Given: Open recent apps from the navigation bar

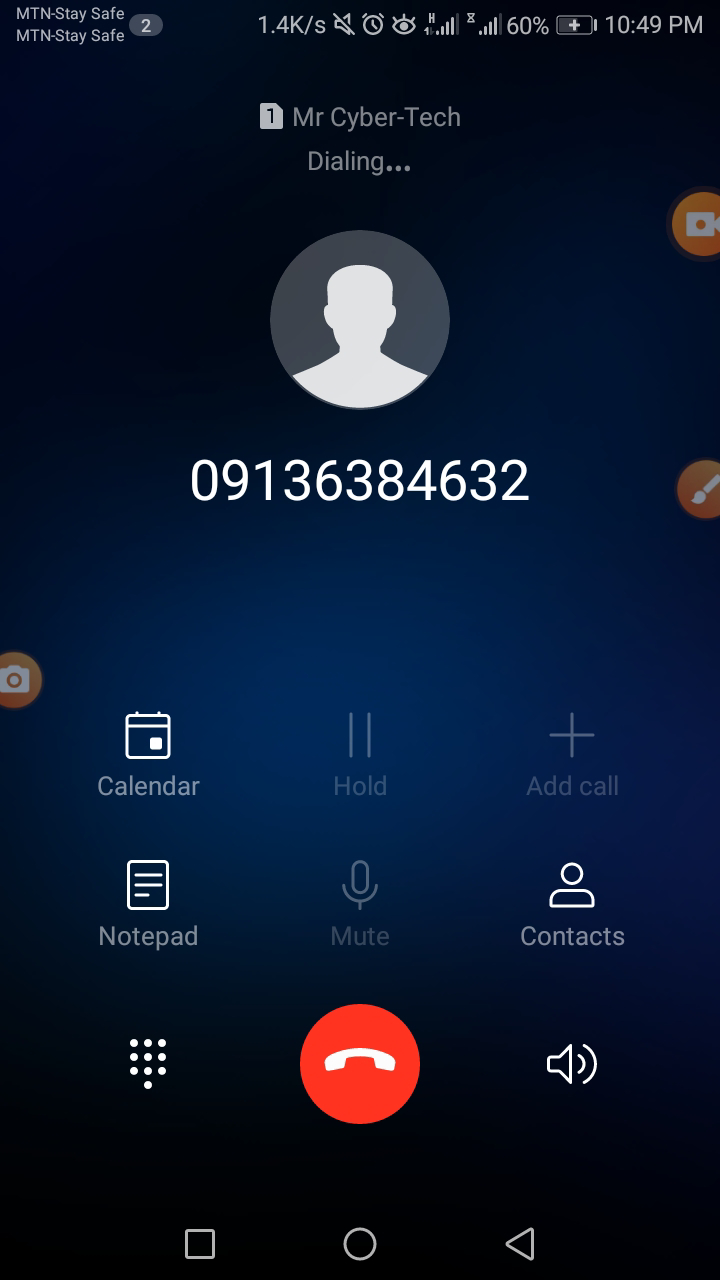Looking at the screenshot, I should [x=200, y=1244].
